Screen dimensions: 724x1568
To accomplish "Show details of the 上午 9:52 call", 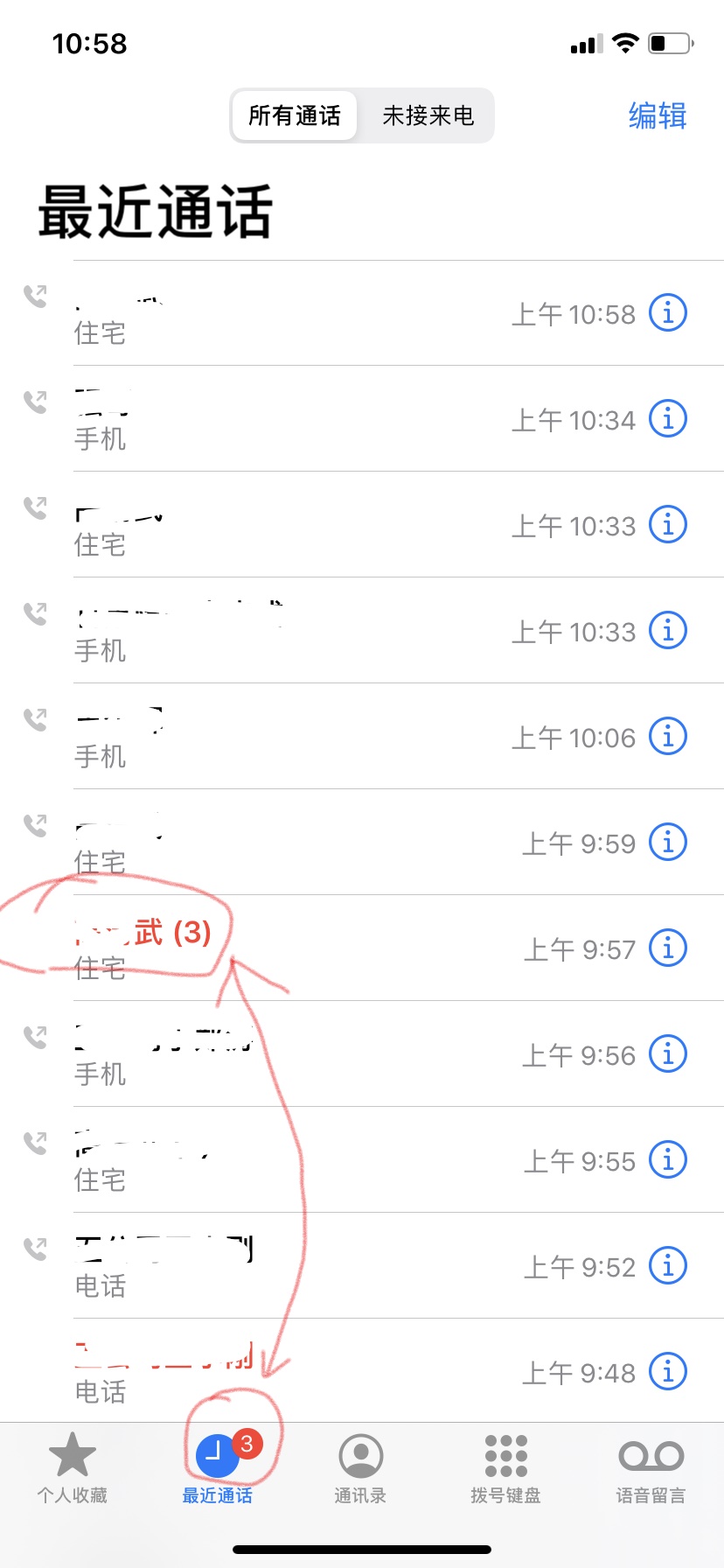I will [668, 1266].
